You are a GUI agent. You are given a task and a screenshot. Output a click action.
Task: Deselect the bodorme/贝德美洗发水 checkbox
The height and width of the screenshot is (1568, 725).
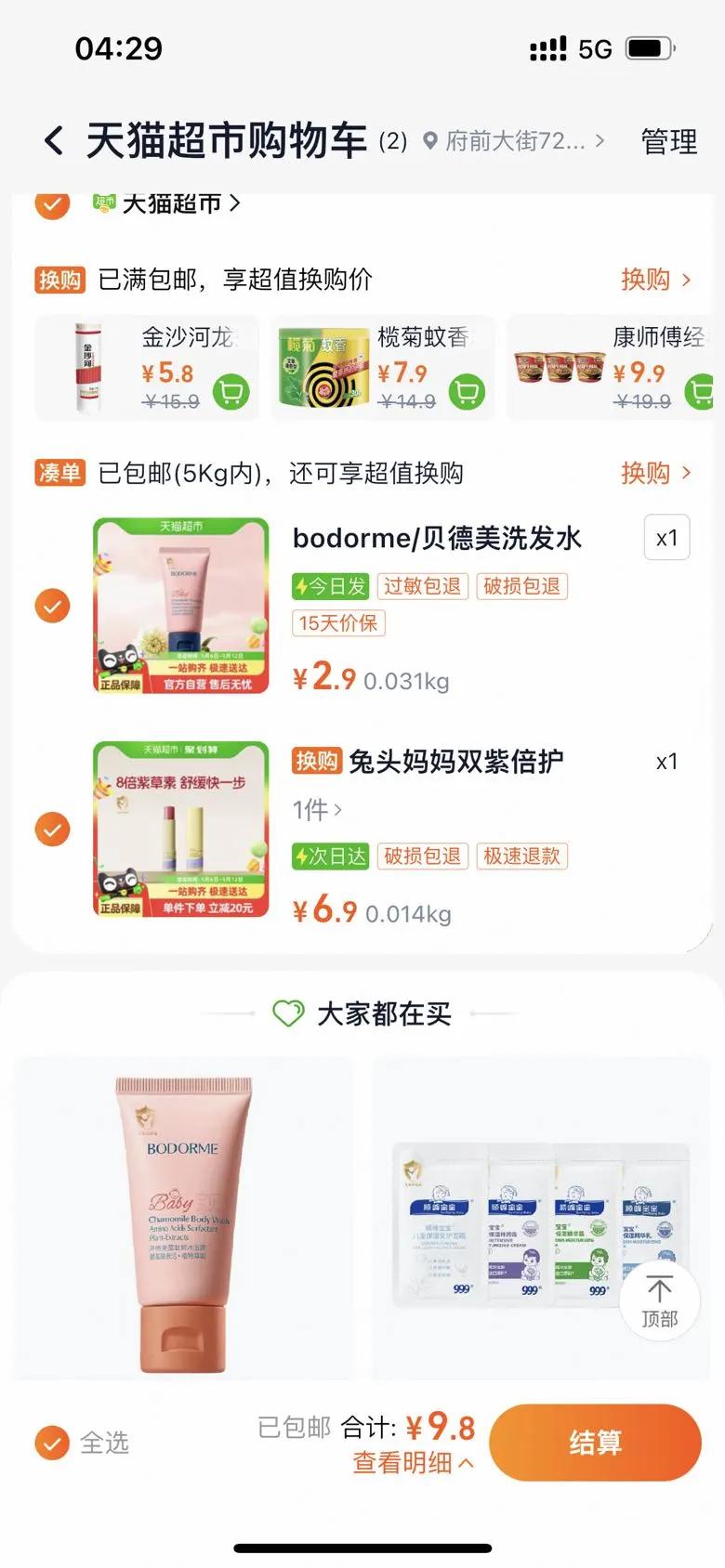(x=52, y=607)
